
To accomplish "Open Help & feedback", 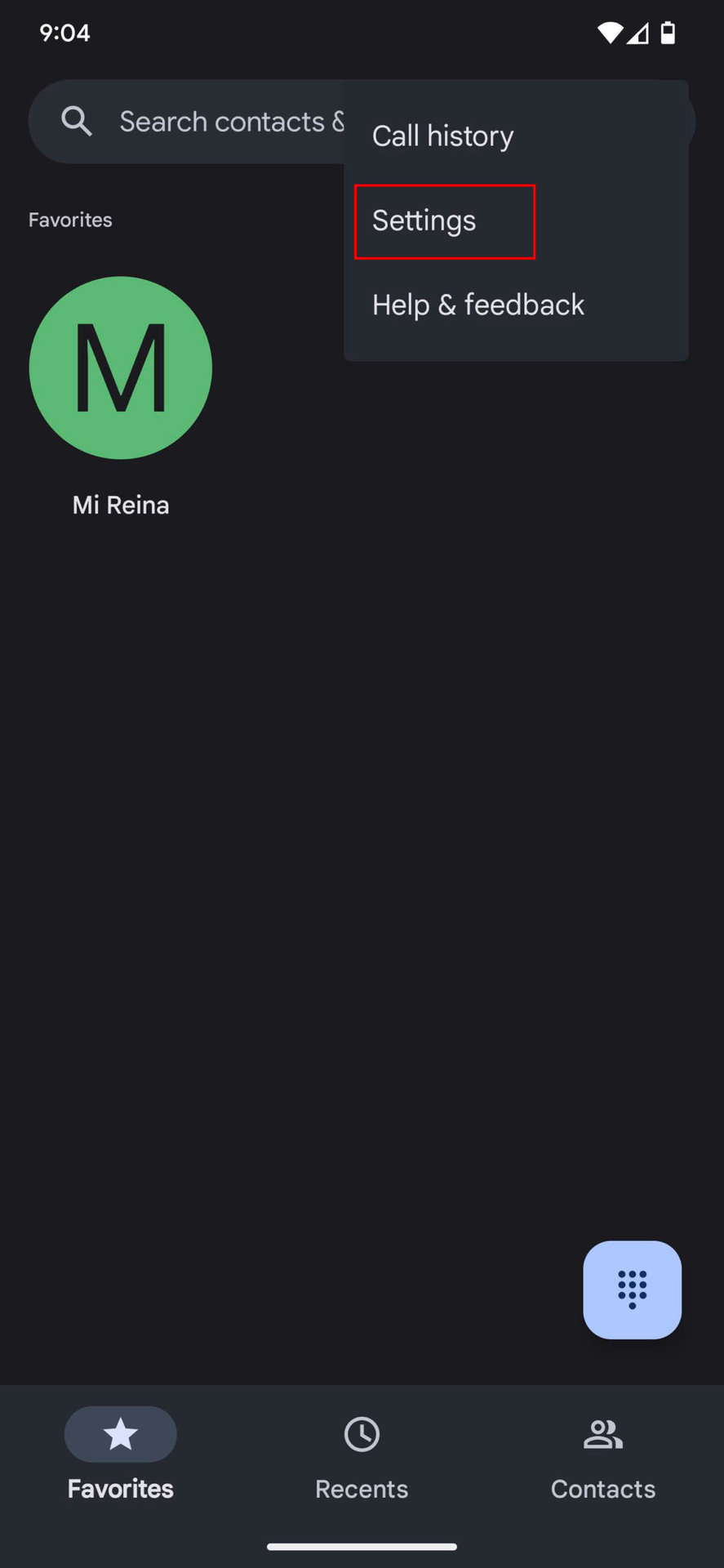I will click(x=478, y=305).
